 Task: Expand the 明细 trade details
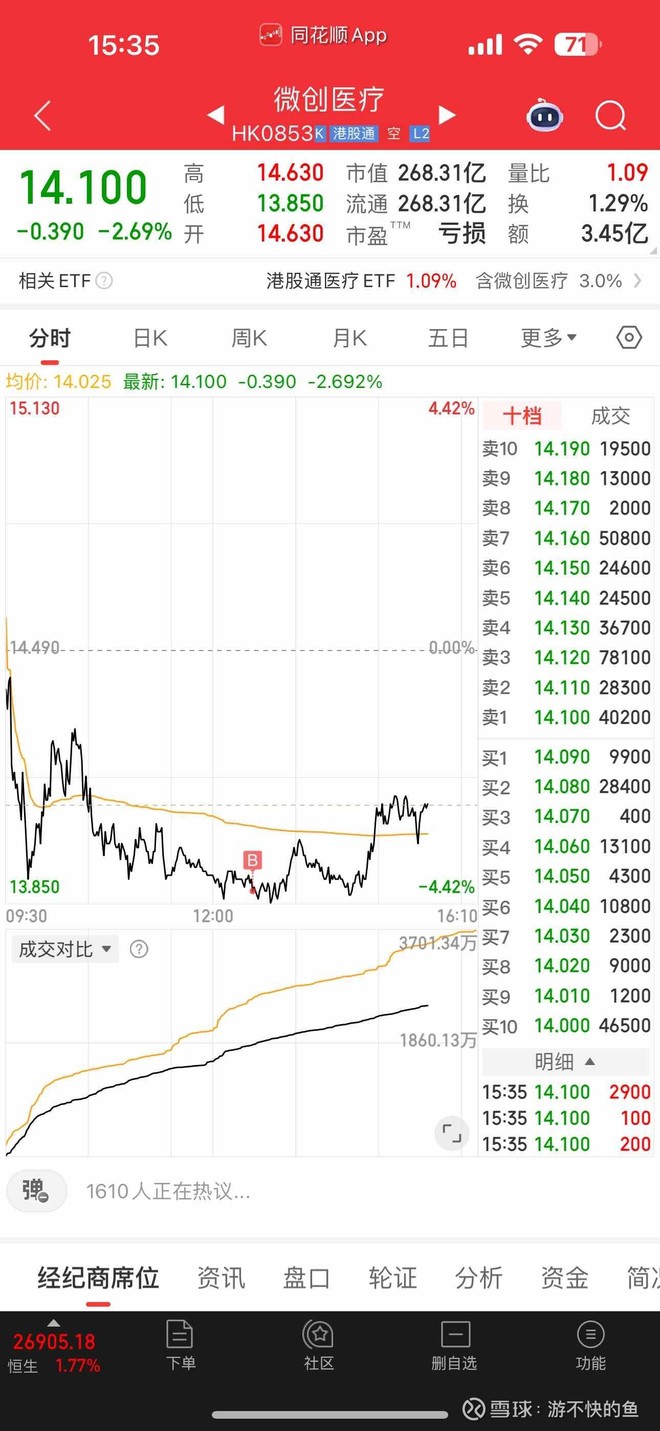(x=565, y=1061)
